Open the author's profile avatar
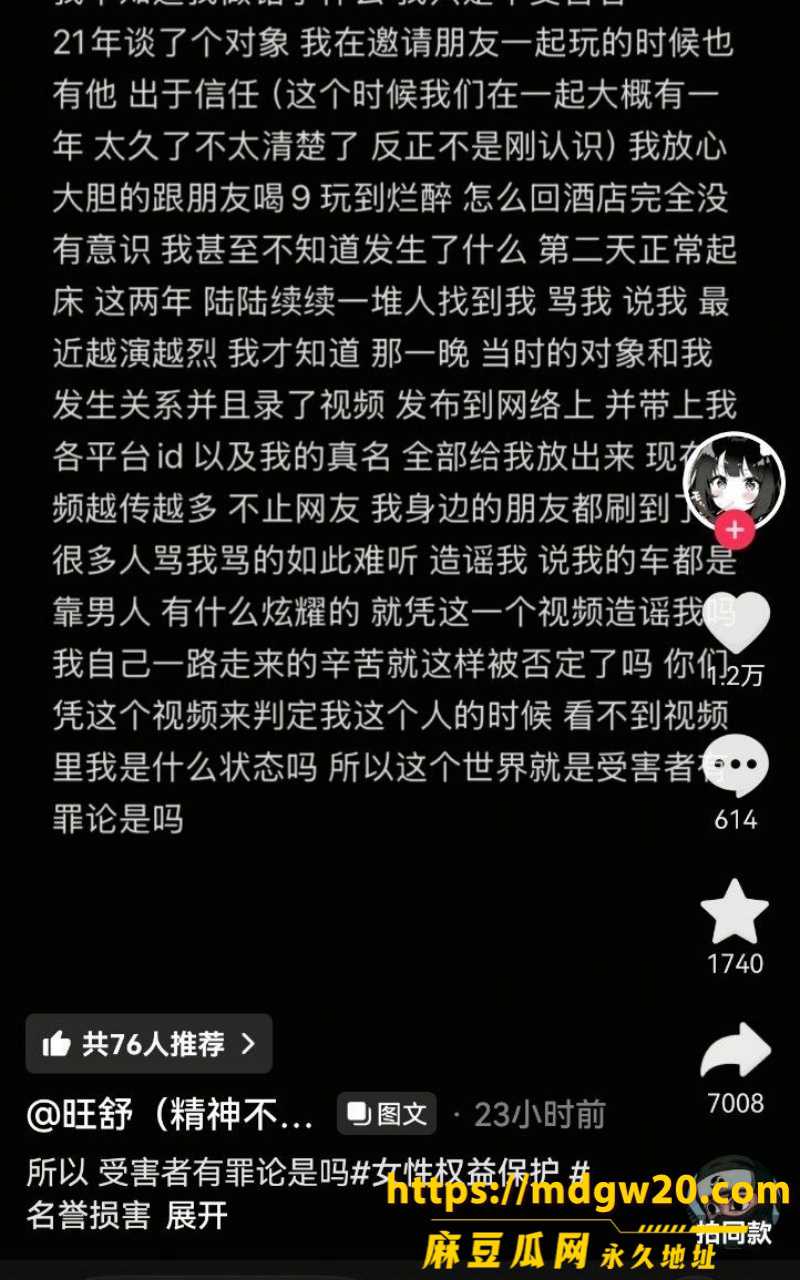The width and height of the screenshot is (800, 1280). [735, 482]
